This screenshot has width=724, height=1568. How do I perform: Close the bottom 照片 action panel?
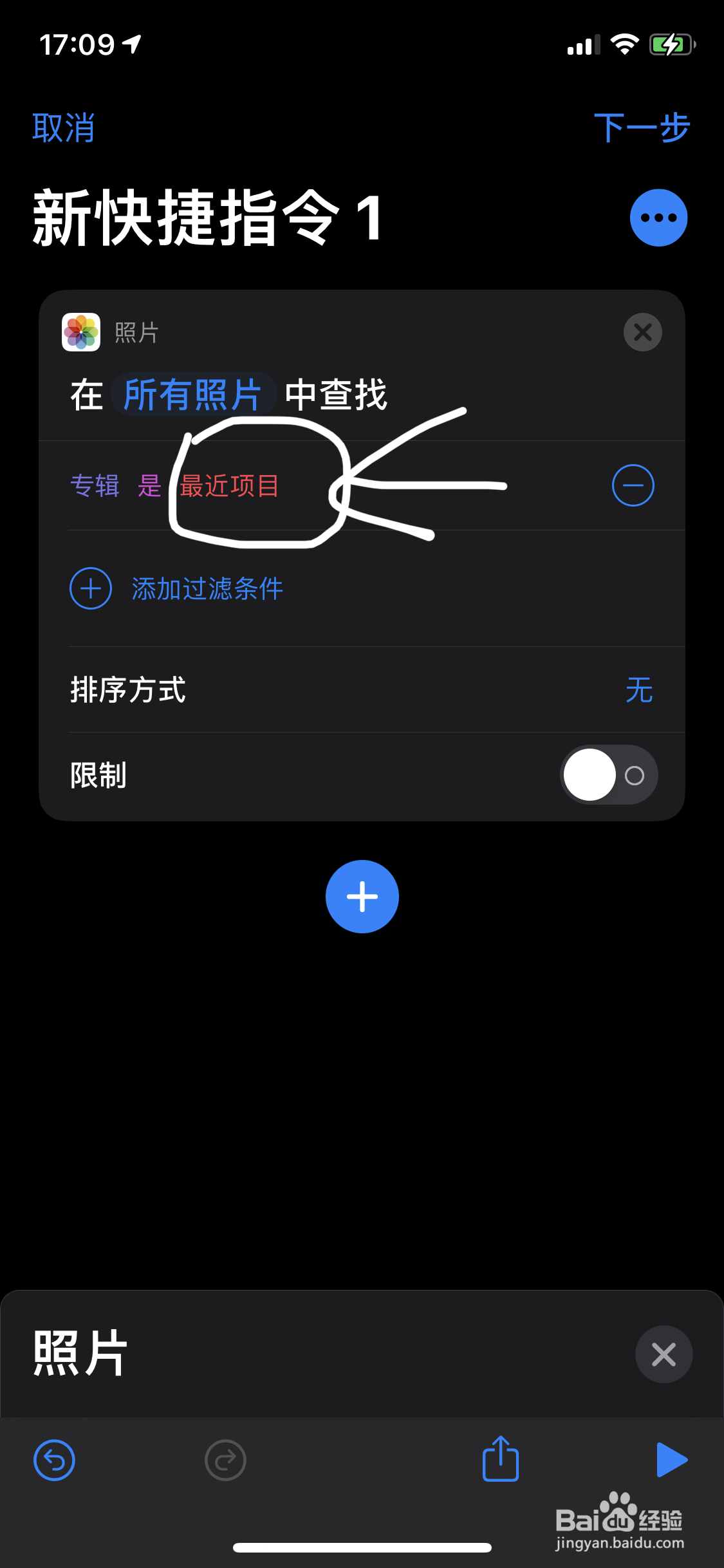664,1354
